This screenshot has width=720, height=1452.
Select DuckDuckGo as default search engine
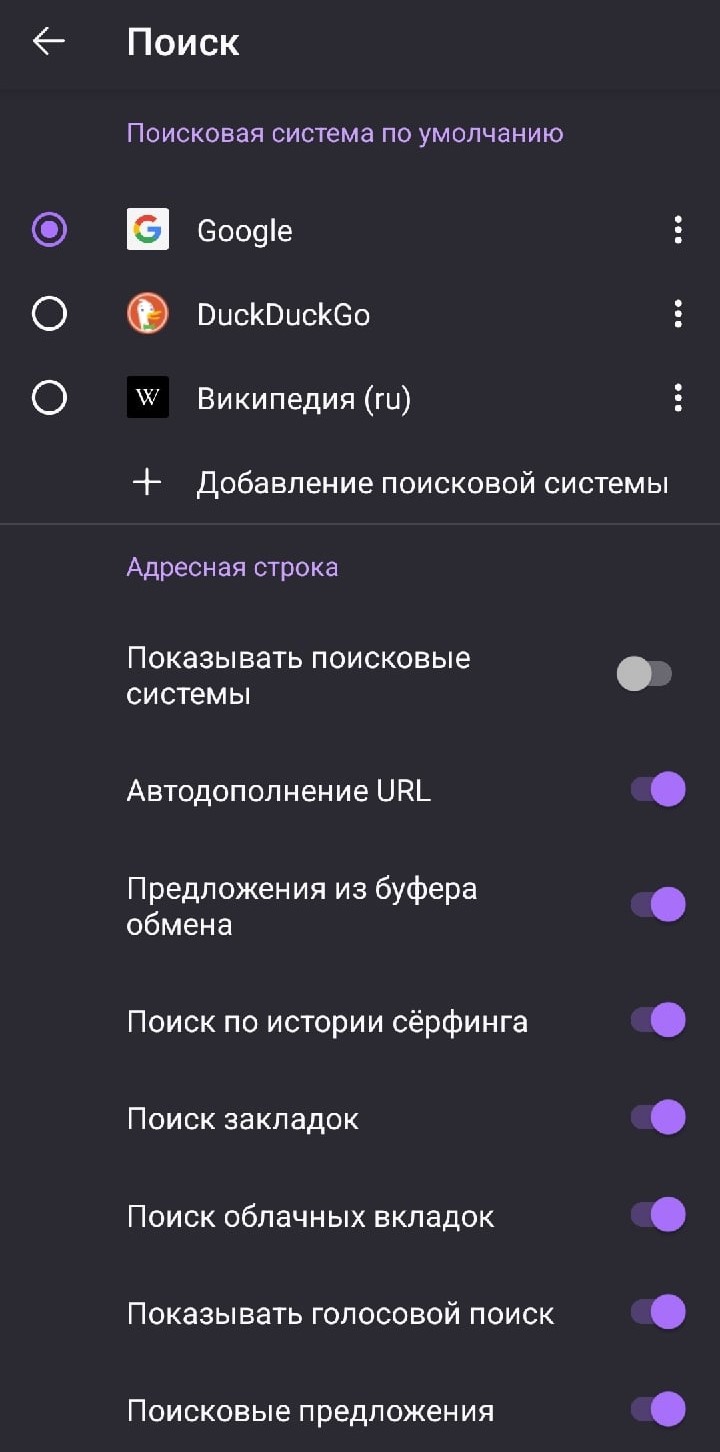(x=49, y=314)
